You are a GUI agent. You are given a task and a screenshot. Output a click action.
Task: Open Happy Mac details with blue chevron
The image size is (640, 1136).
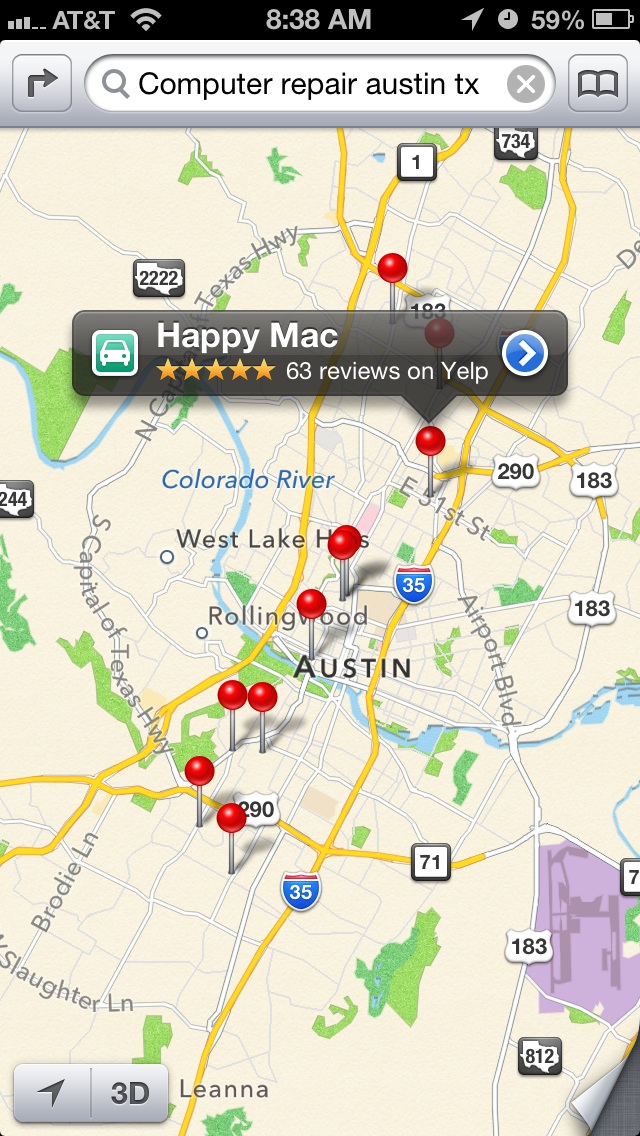point(525,353)
